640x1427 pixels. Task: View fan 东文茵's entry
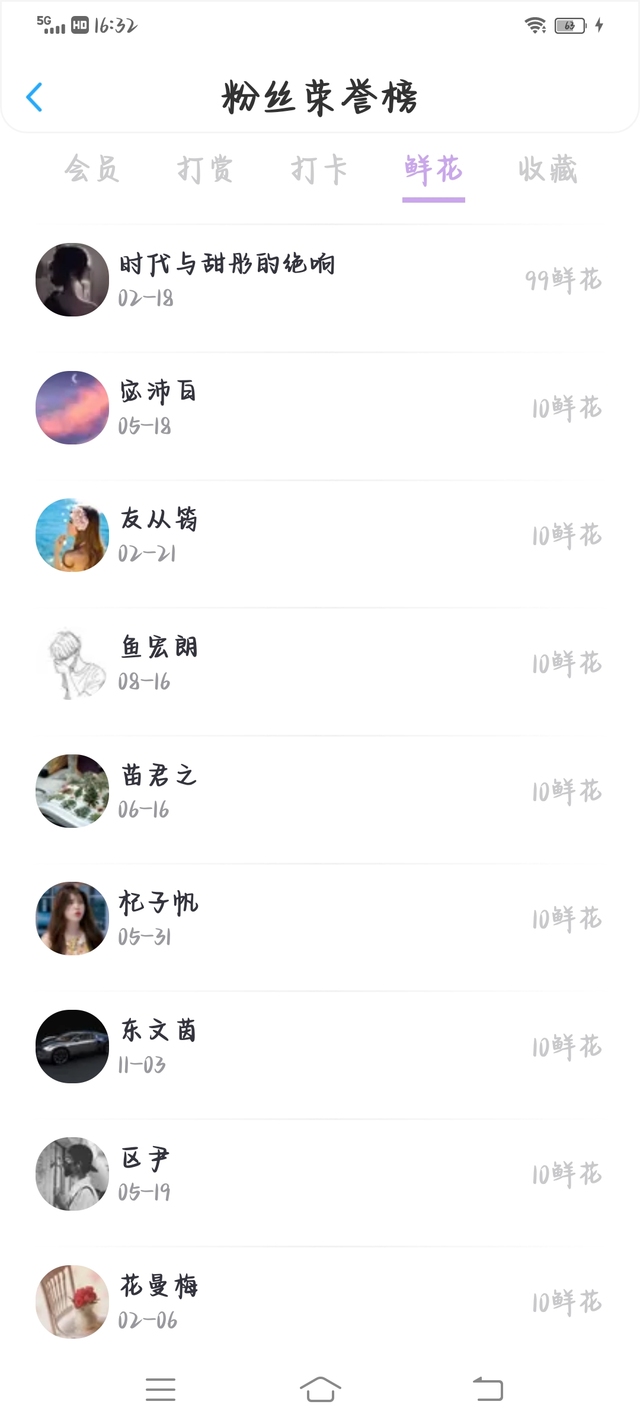pyautogui.click(x=318, y=1047)
